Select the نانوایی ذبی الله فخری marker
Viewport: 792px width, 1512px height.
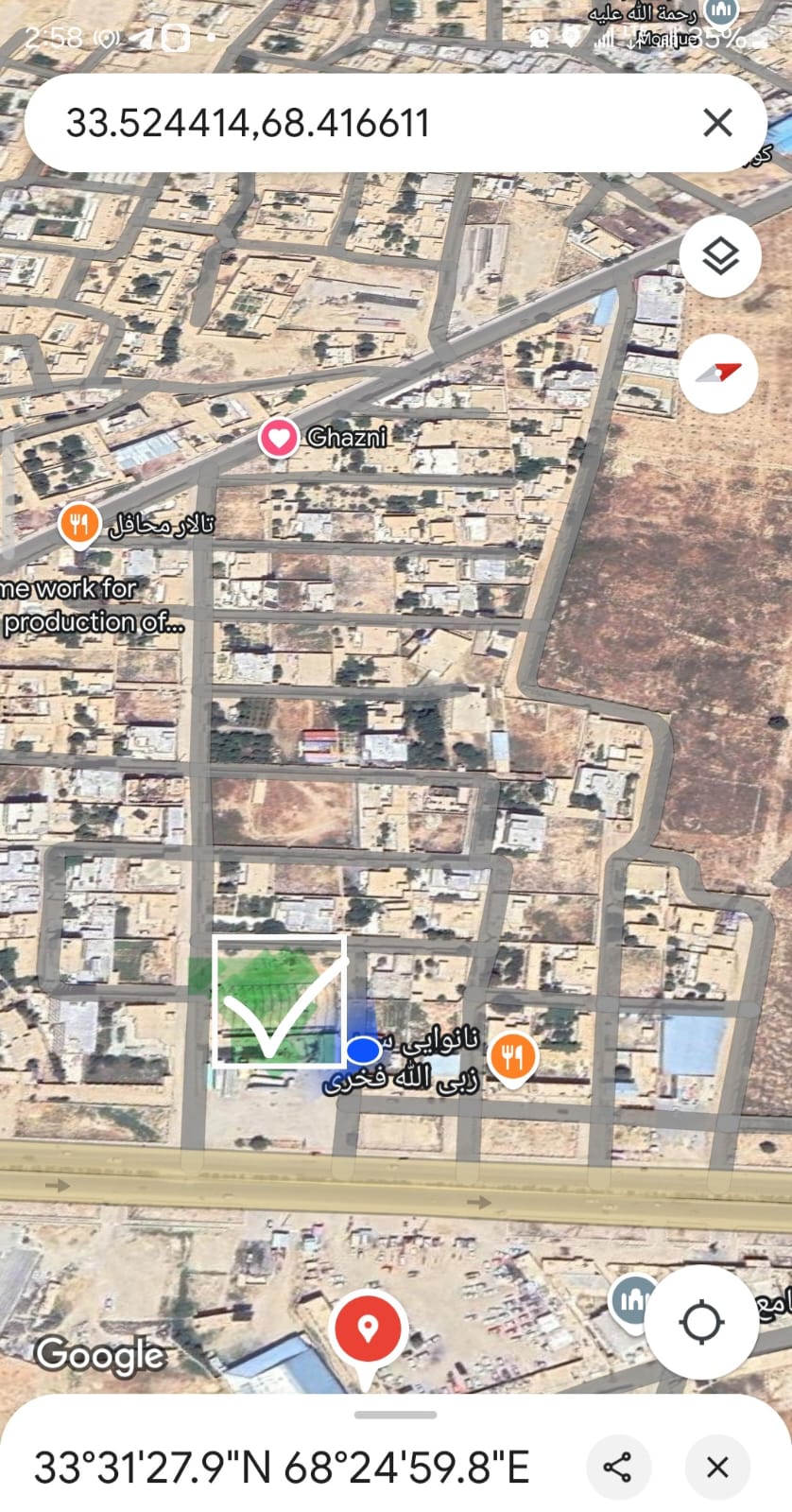tap(512, 1056)
